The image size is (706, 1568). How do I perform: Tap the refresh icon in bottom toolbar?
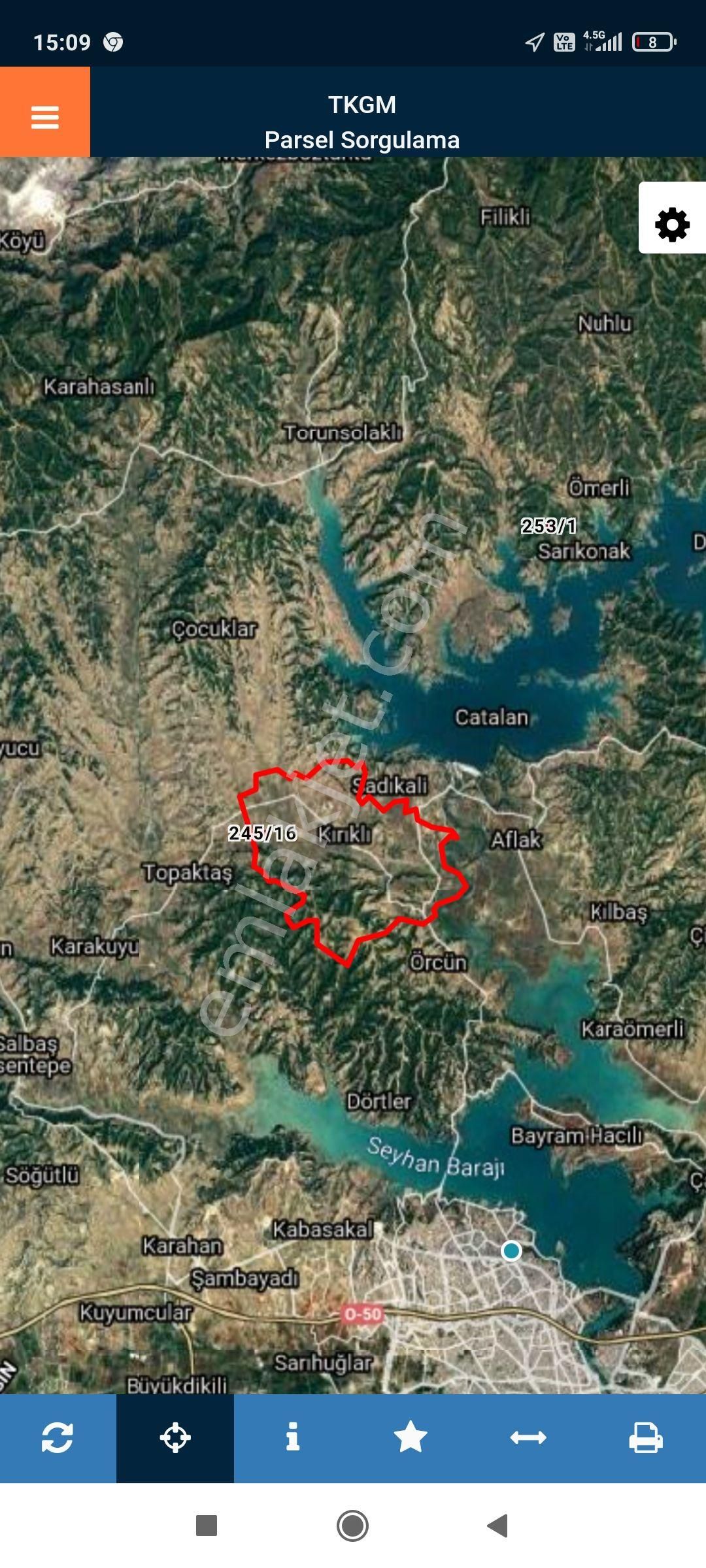pyautogui.click(x=58, y=1438)
